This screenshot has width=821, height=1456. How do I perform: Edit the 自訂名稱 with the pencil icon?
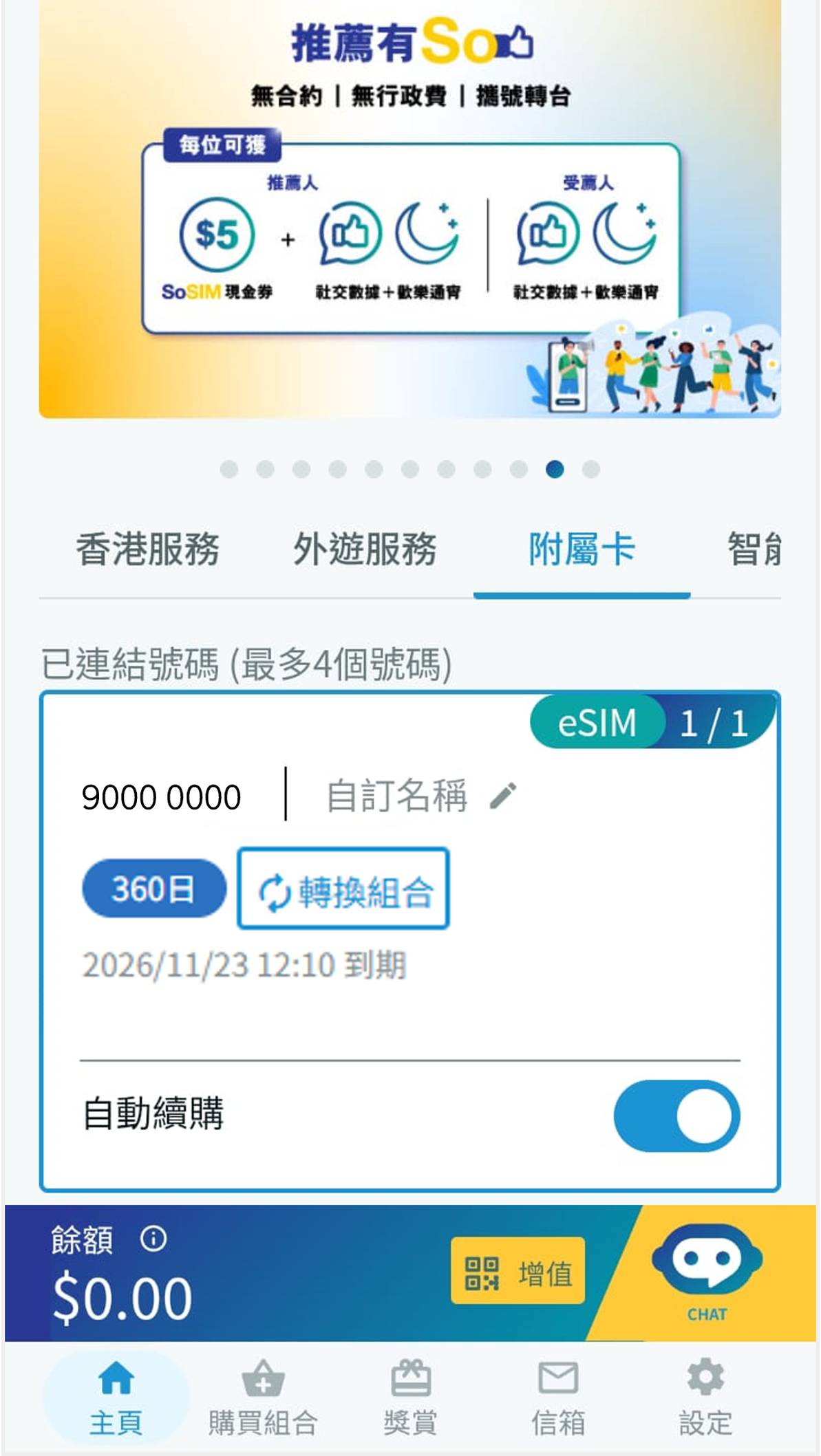[503, 796]
